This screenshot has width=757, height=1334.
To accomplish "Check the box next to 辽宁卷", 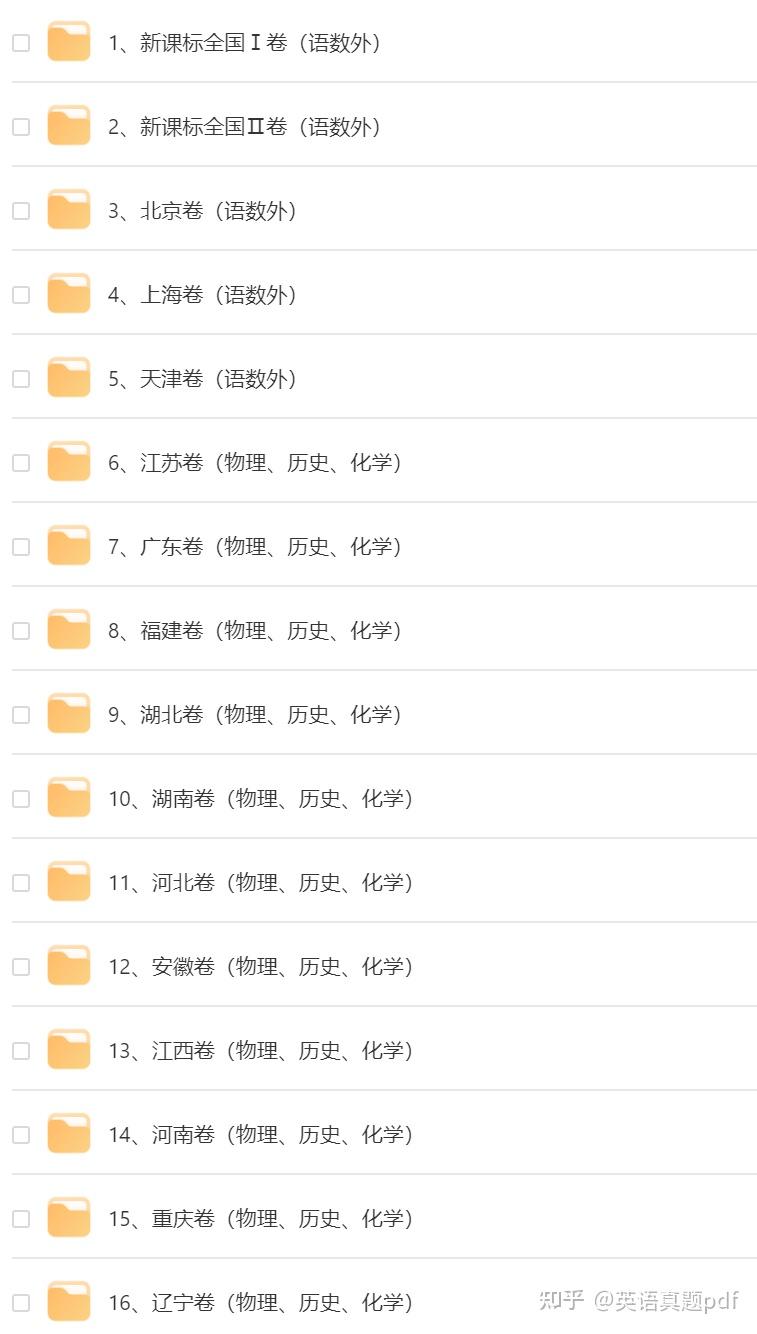I will tap(20, 1303).
